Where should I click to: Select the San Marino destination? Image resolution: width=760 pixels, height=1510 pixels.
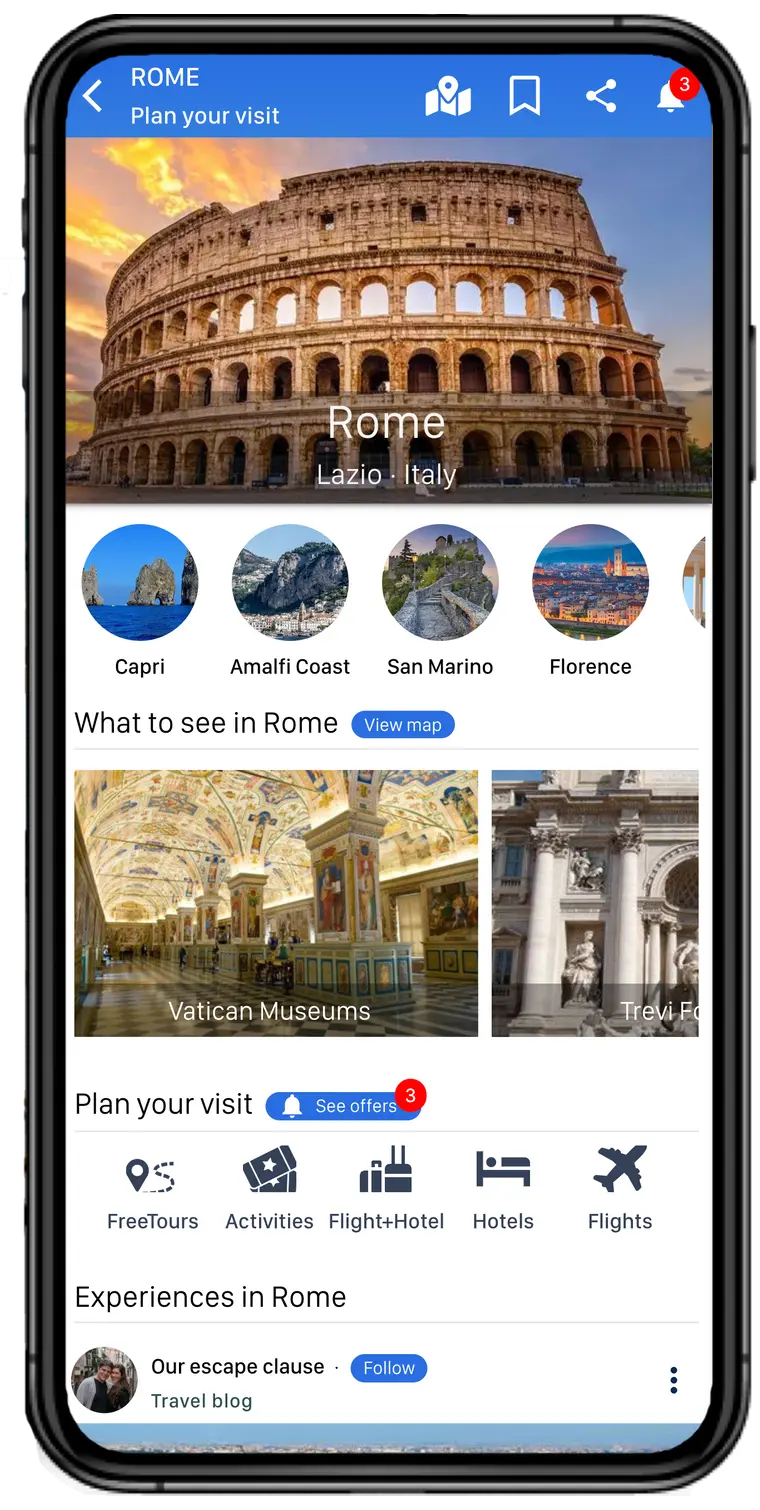[440, 583]
